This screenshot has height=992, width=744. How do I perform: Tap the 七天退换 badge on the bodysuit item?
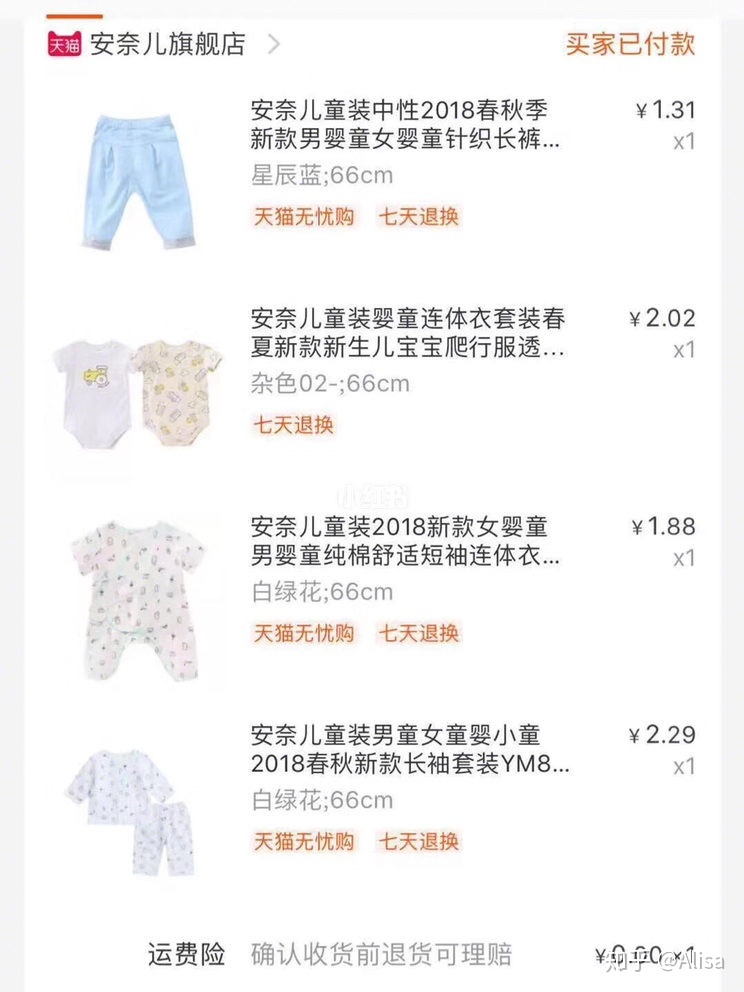tap(293, 425)
